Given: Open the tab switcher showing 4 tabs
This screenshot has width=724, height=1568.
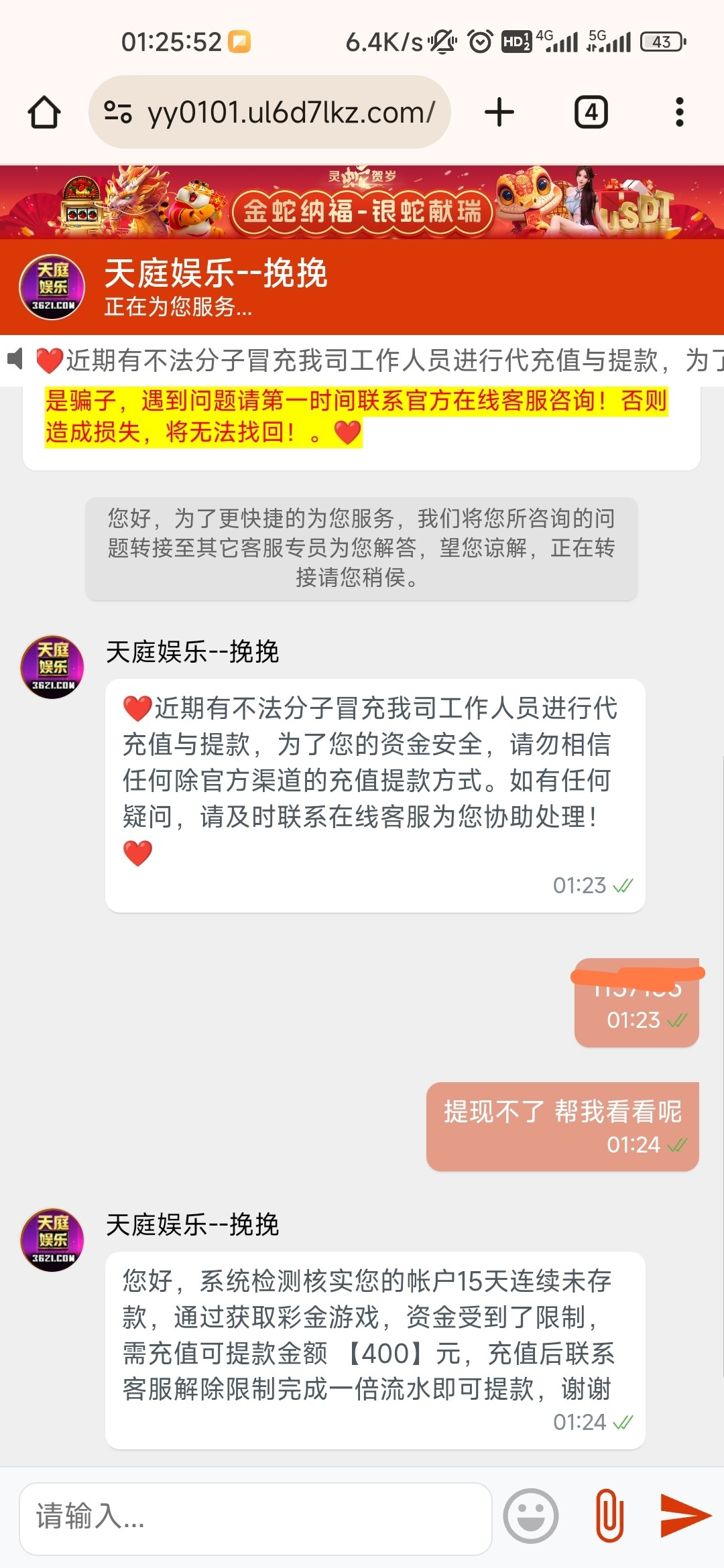Looking at the screenshot, I should coord(591,112).
